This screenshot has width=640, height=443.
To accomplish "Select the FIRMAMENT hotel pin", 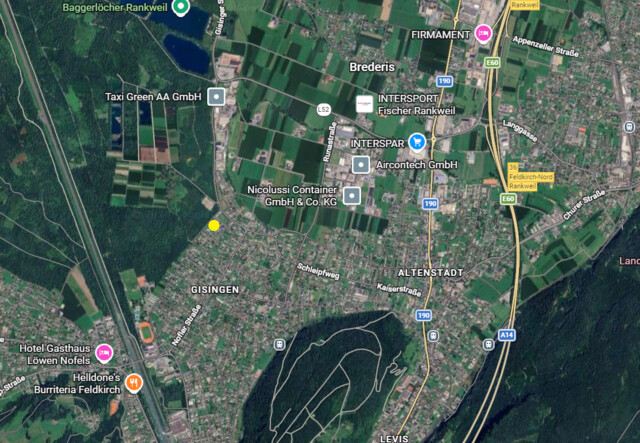I will [x=483, y=34].
